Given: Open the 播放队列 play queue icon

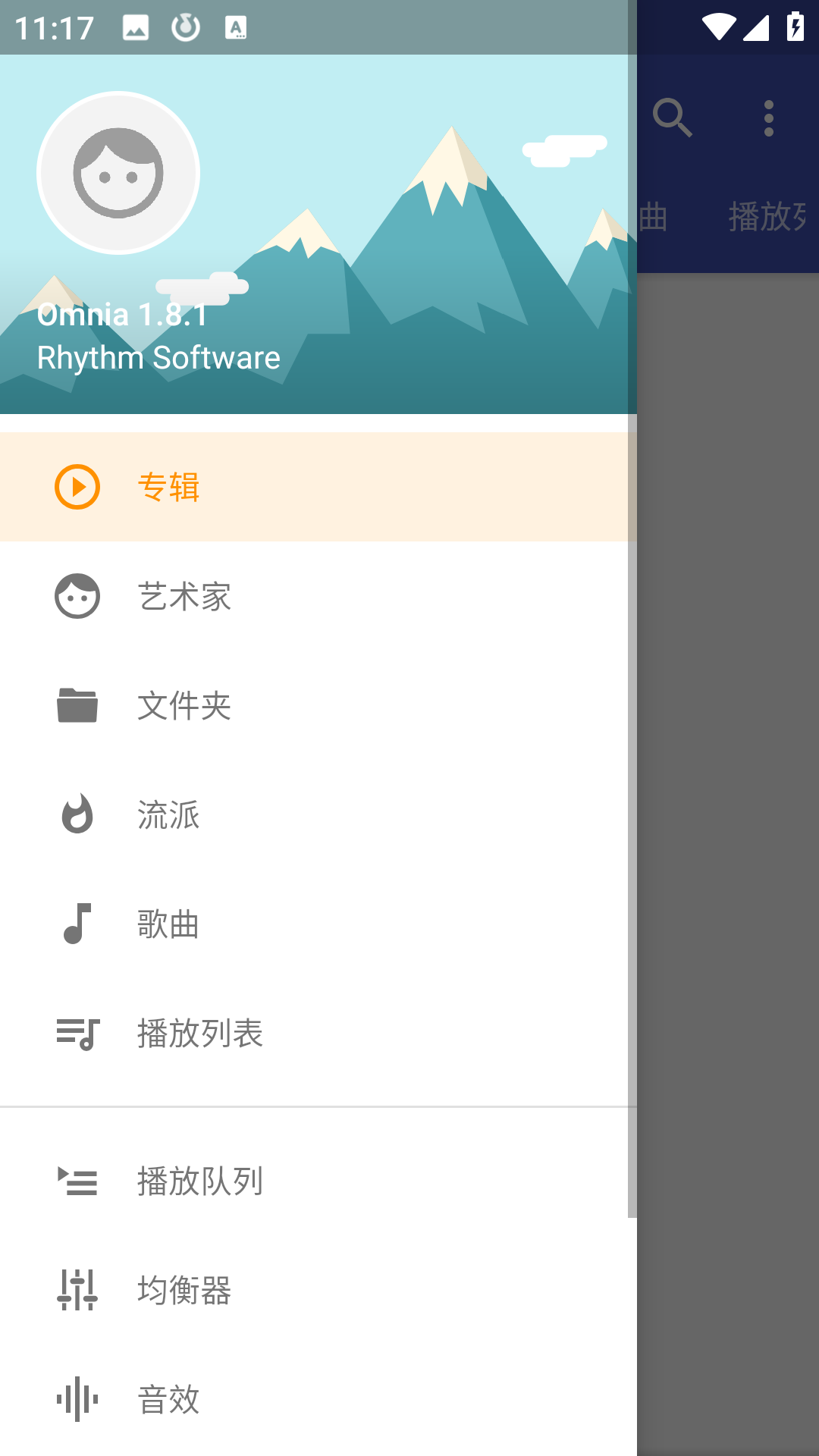Looking at the screenshot, I should pyautogui.click(x=77, y=1181).
